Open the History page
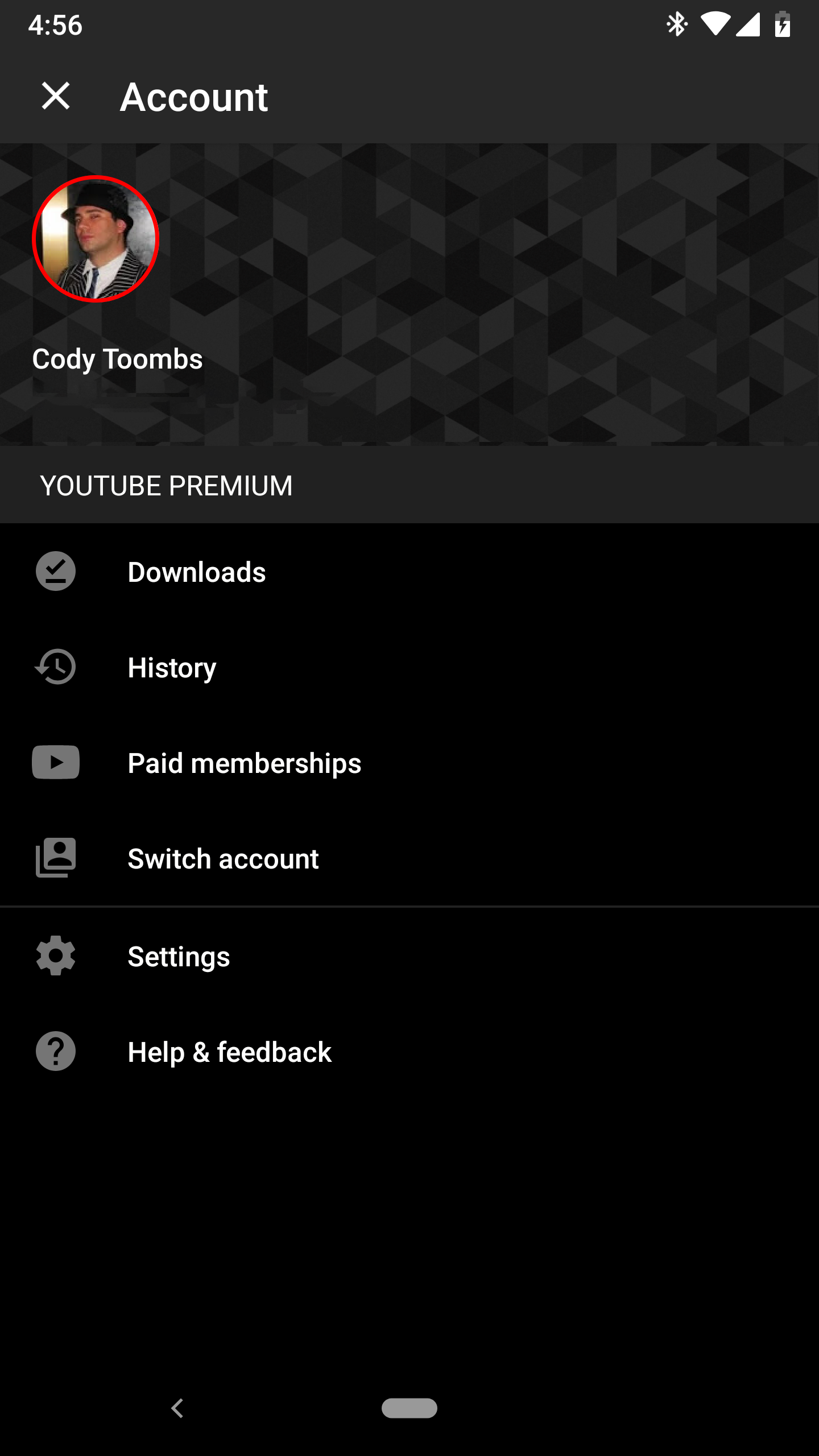 [171, 668]
